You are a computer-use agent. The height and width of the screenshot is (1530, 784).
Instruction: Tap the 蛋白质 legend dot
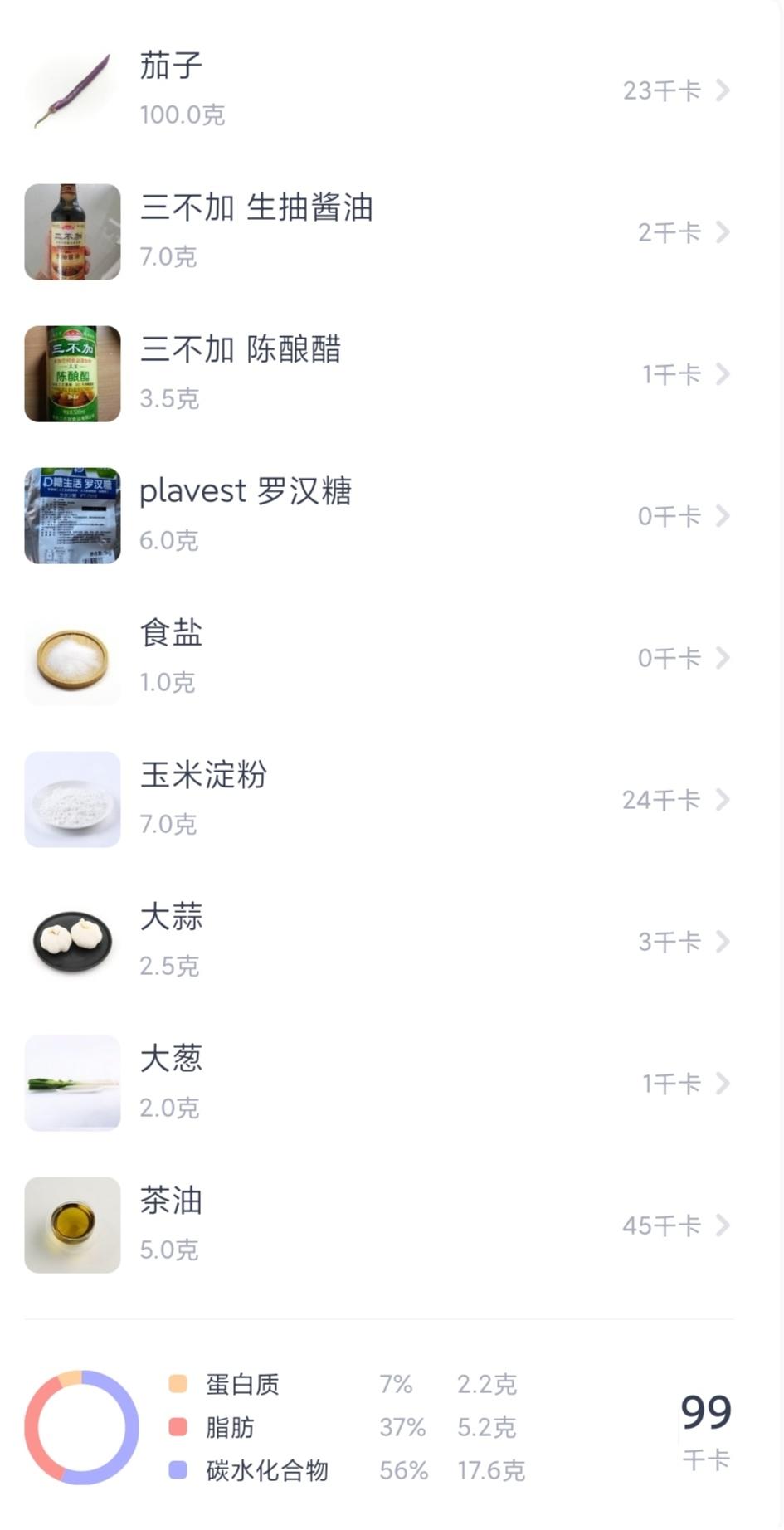(175, 1384)
